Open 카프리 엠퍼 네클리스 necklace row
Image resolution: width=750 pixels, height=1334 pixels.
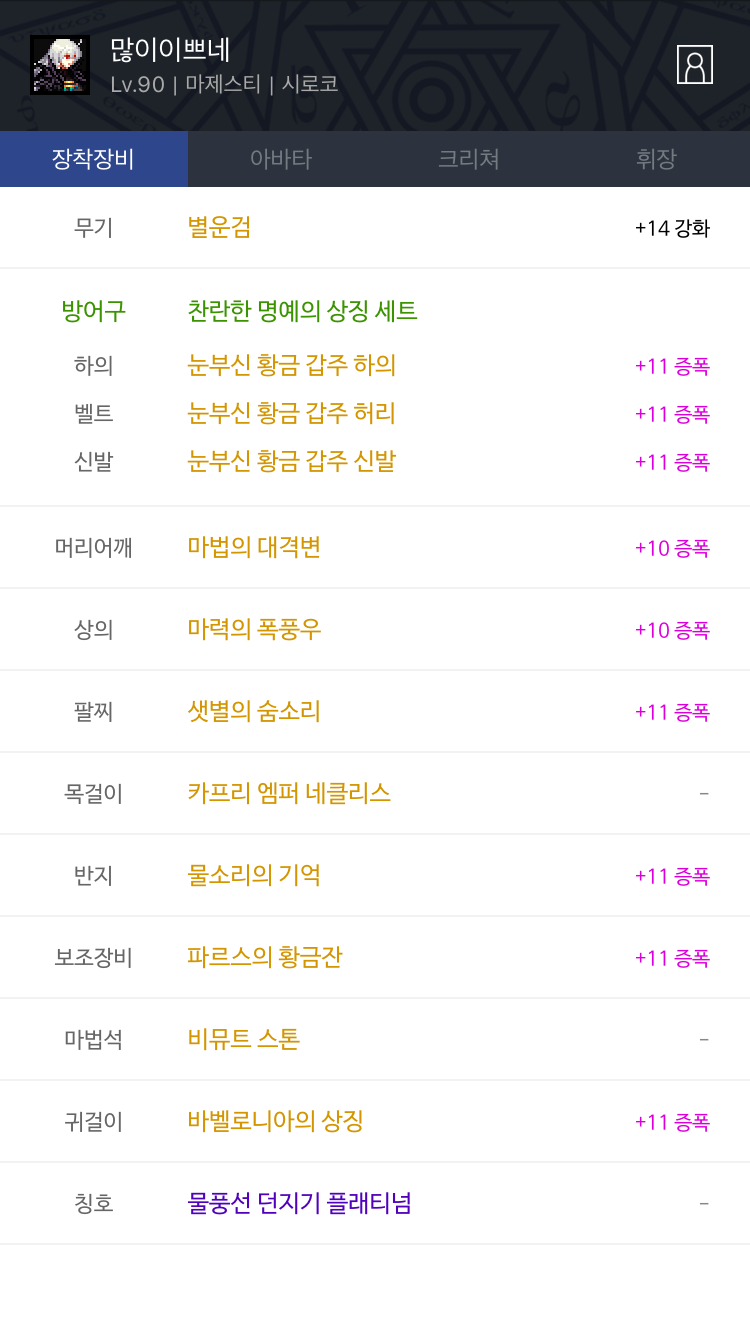click(375, 794)
